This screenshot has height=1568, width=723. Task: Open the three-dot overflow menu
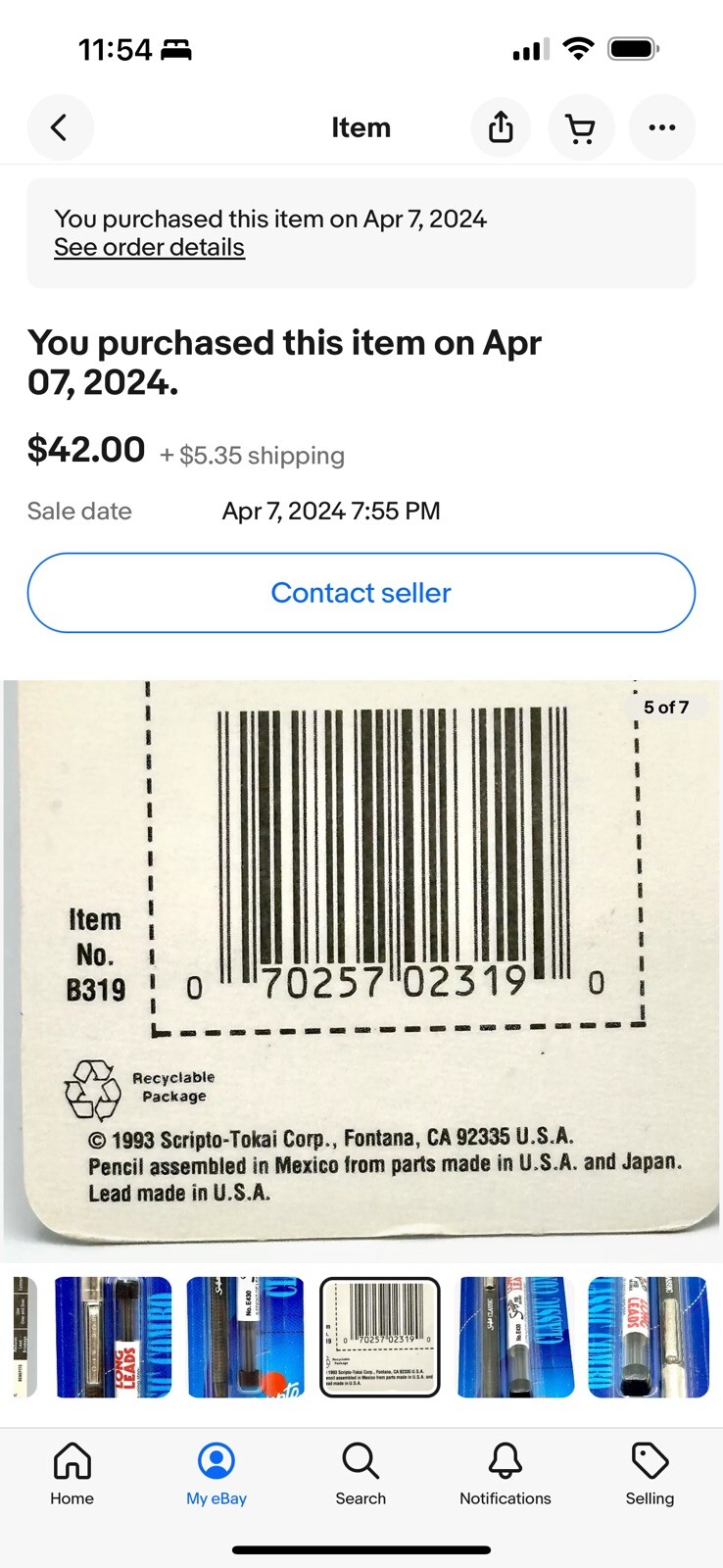point(662,127)
